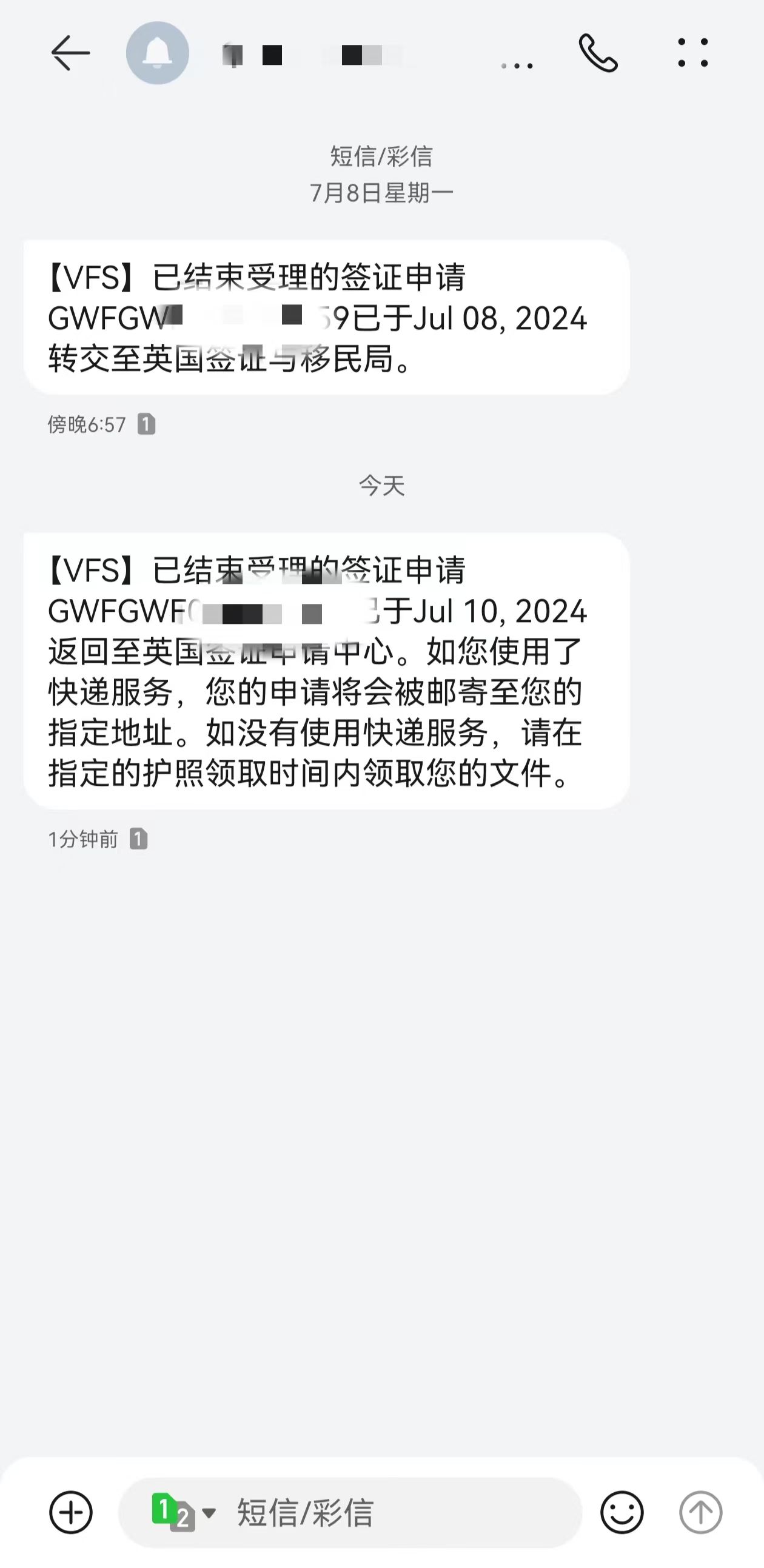Call the sender with phone icon
The image size is (764, 1568).
click(x=598, y=53)
